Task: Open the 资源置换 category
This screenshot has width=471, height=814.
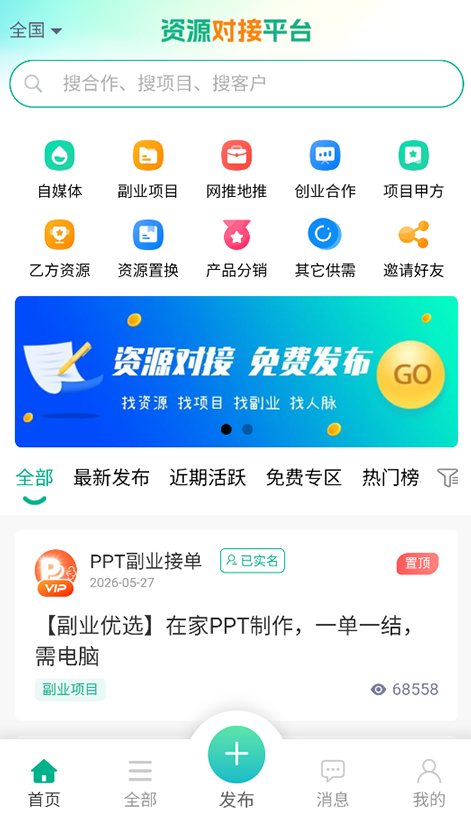Action: pyautogui.click(x=148, y=249)
